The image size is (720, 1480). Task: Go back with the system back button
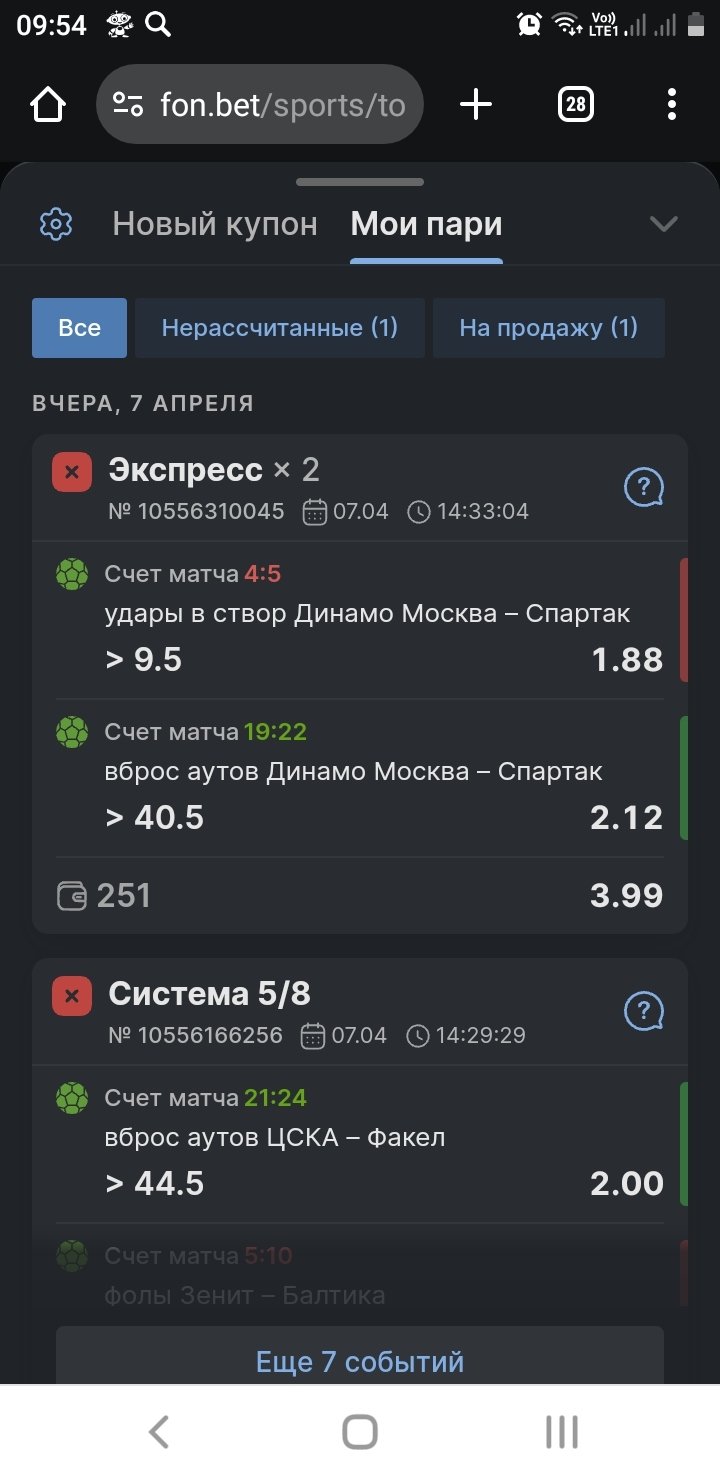click(158, 1432)
